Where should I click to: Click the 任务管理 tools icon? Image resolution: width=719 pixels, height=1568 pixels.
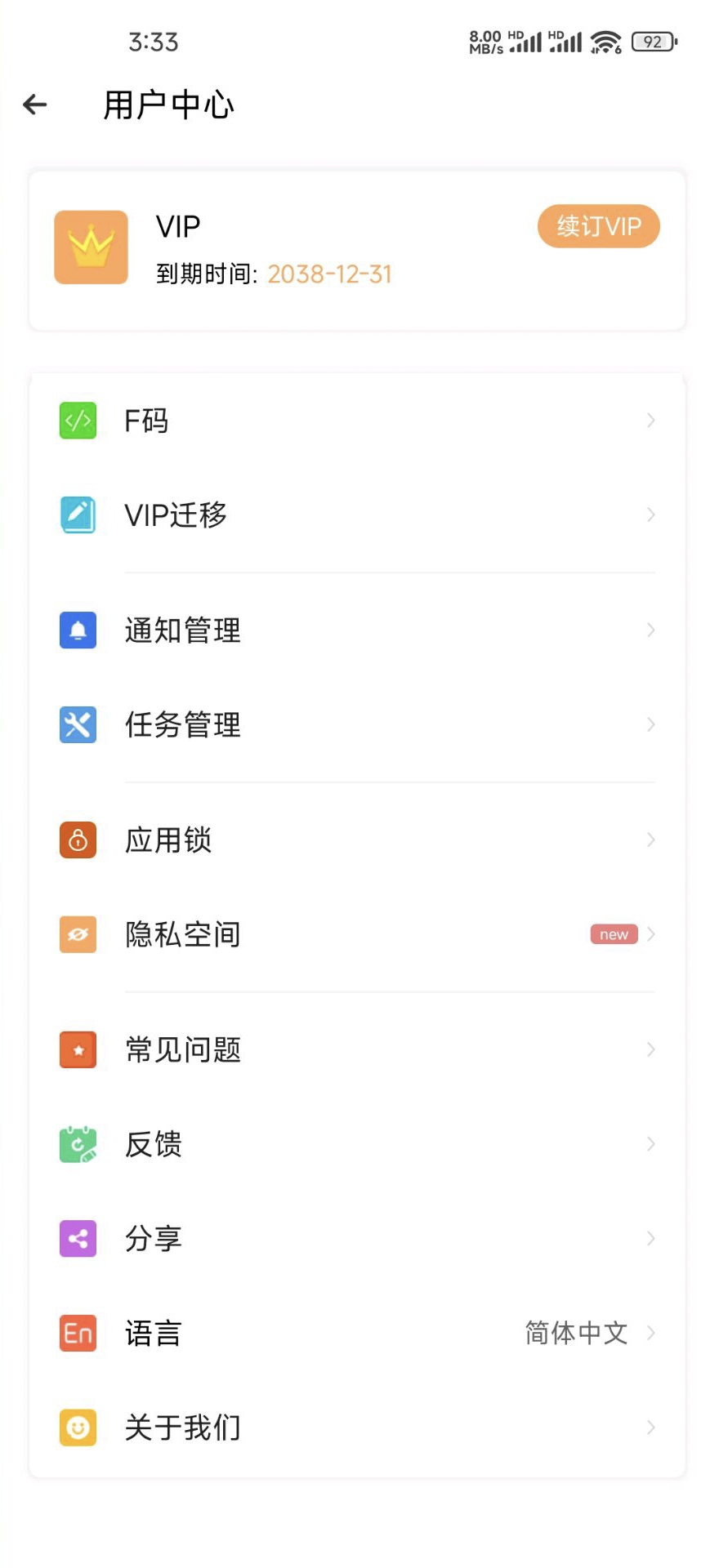[77, 724]
